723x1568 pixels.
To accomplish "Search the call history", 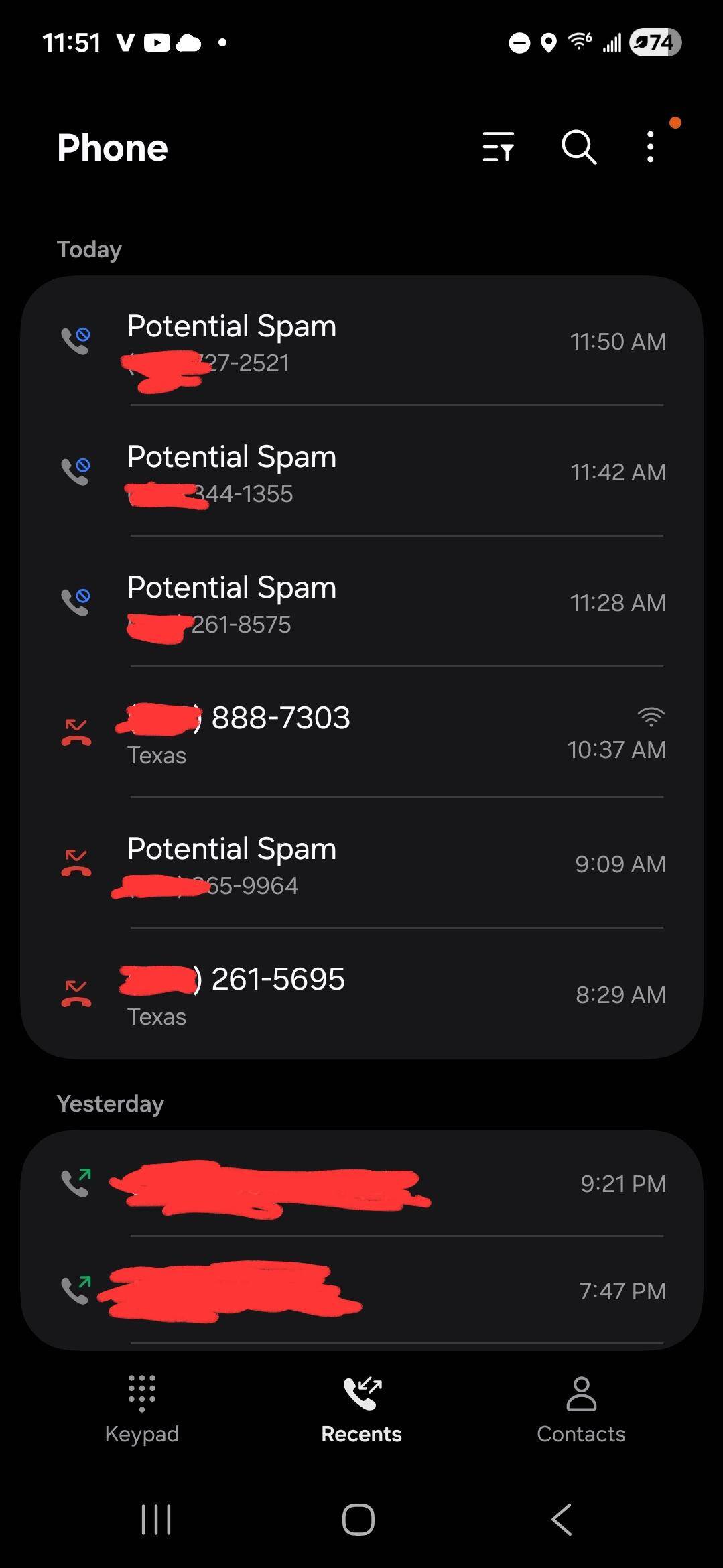I will tap(579, 147).
